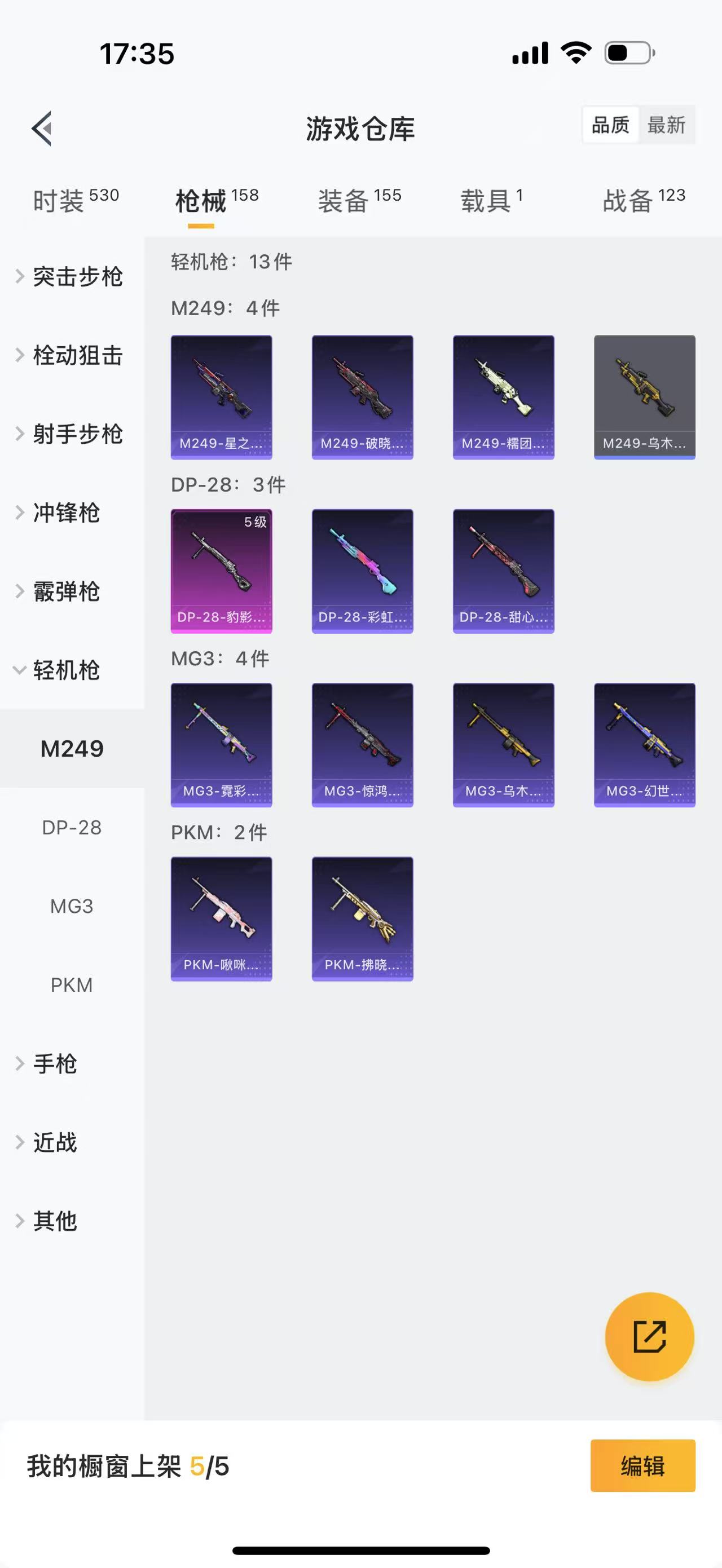
Task: Select the M249-星之 weapon thumbnail
Action: 221,395
